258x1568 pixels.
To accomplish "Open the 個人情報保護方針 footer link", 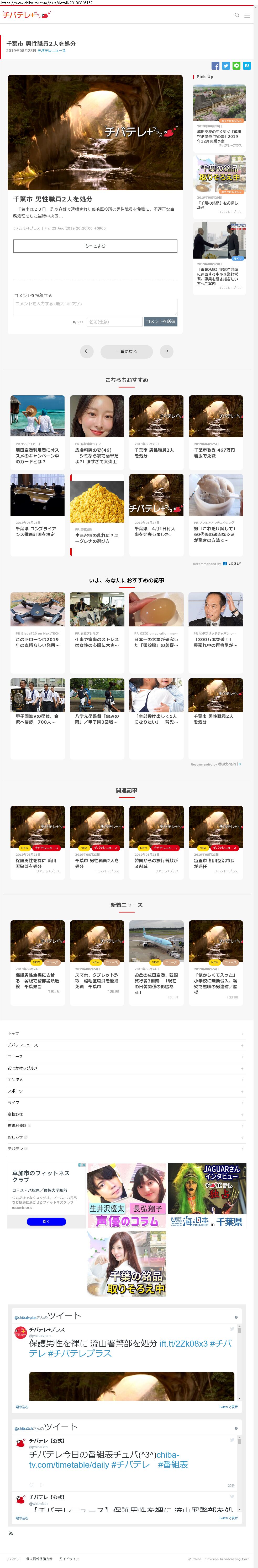I will (39, 1559).
